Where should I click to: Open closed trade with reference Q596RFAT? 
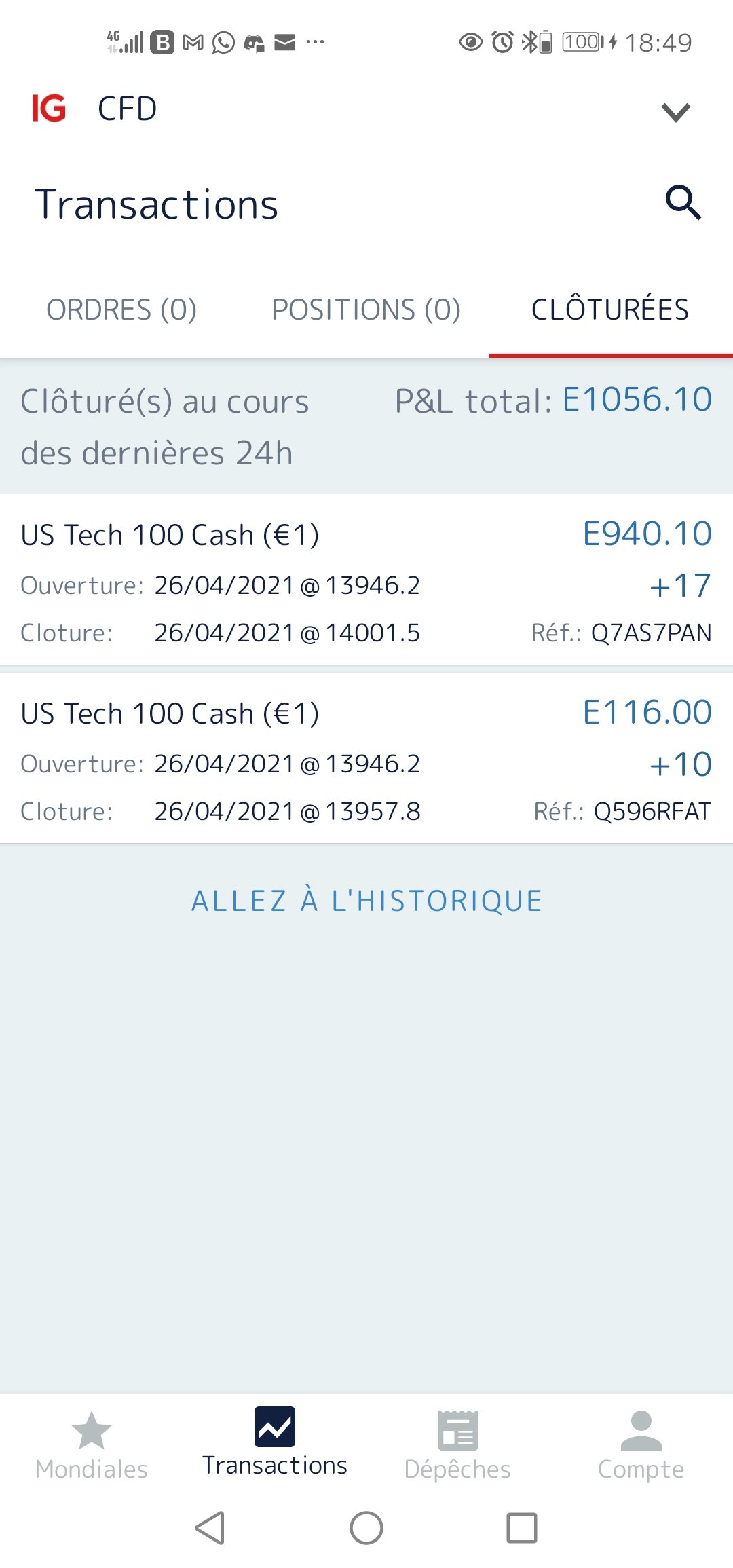point(366,760)
